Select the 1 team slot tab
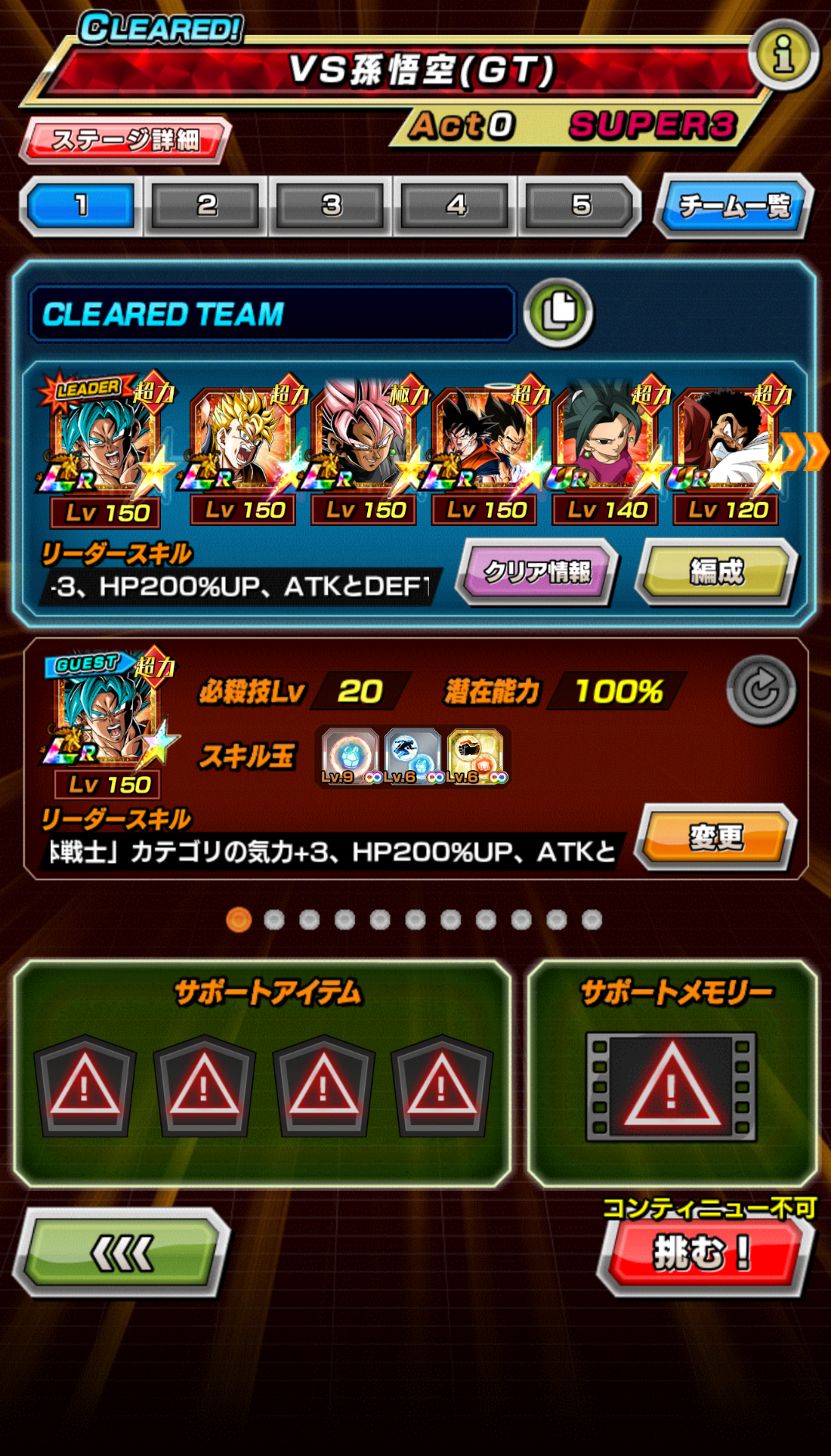Screen dimensions: 831x1456 81,206
